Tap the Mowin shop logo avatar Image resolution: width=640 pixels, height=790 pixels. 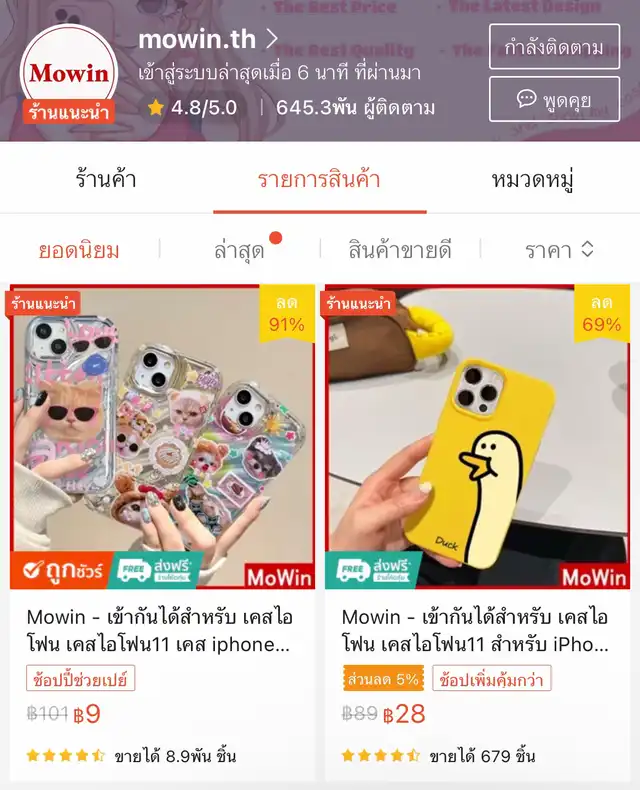69,74
